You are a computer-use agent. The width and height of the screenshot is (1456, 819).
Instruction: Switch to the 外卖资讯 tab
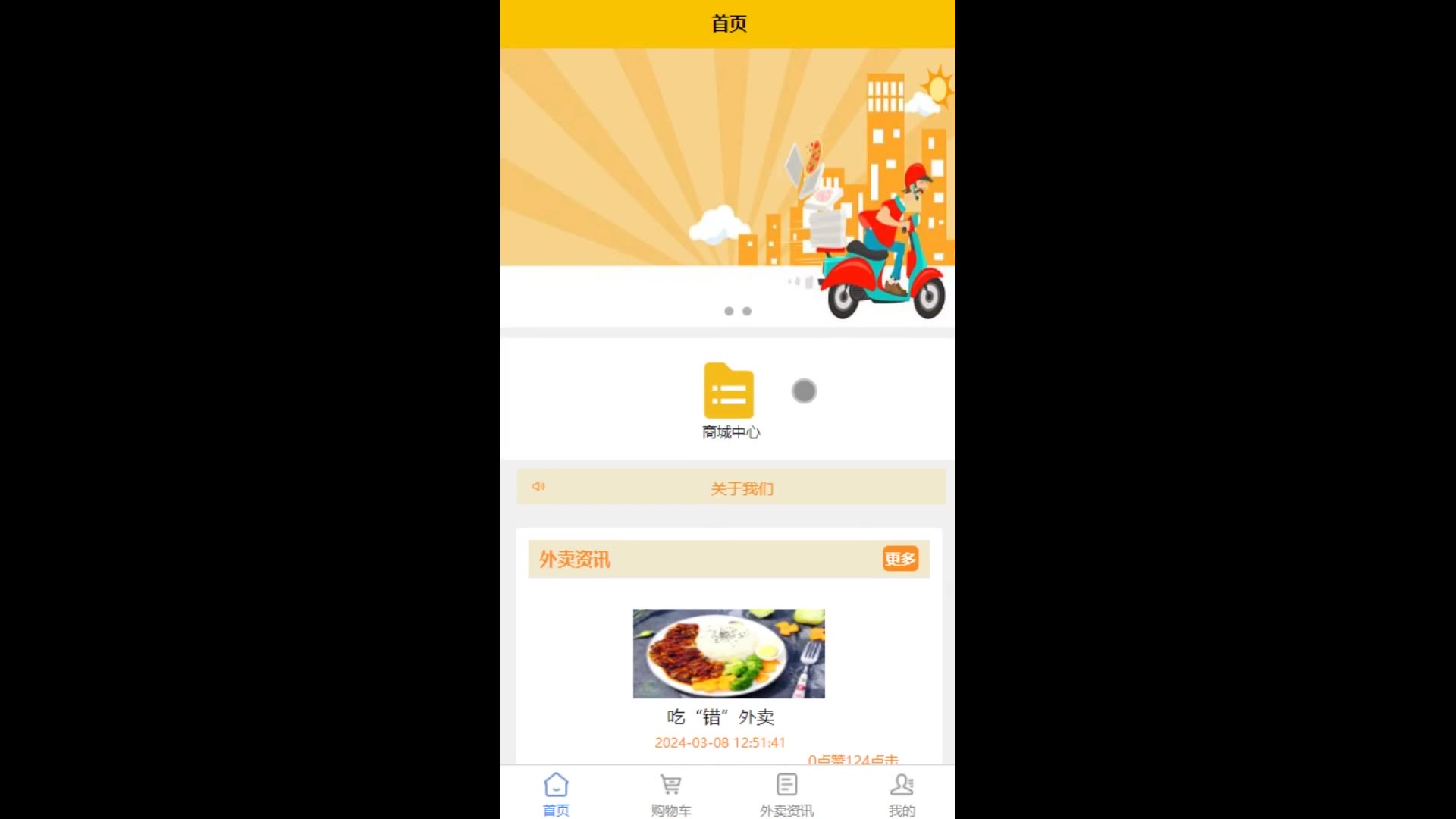point(786,793)
